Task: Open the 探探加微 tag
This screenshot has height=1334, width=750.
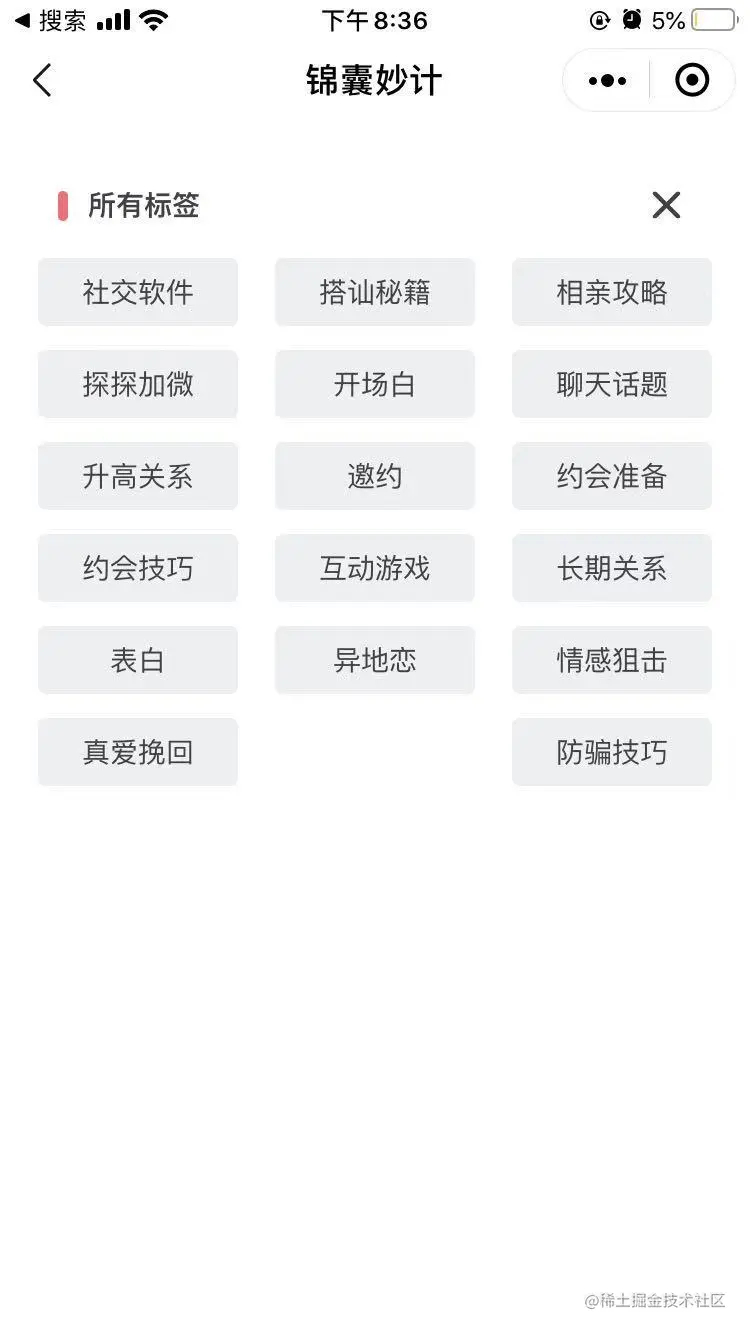Action: pos(138,384)
